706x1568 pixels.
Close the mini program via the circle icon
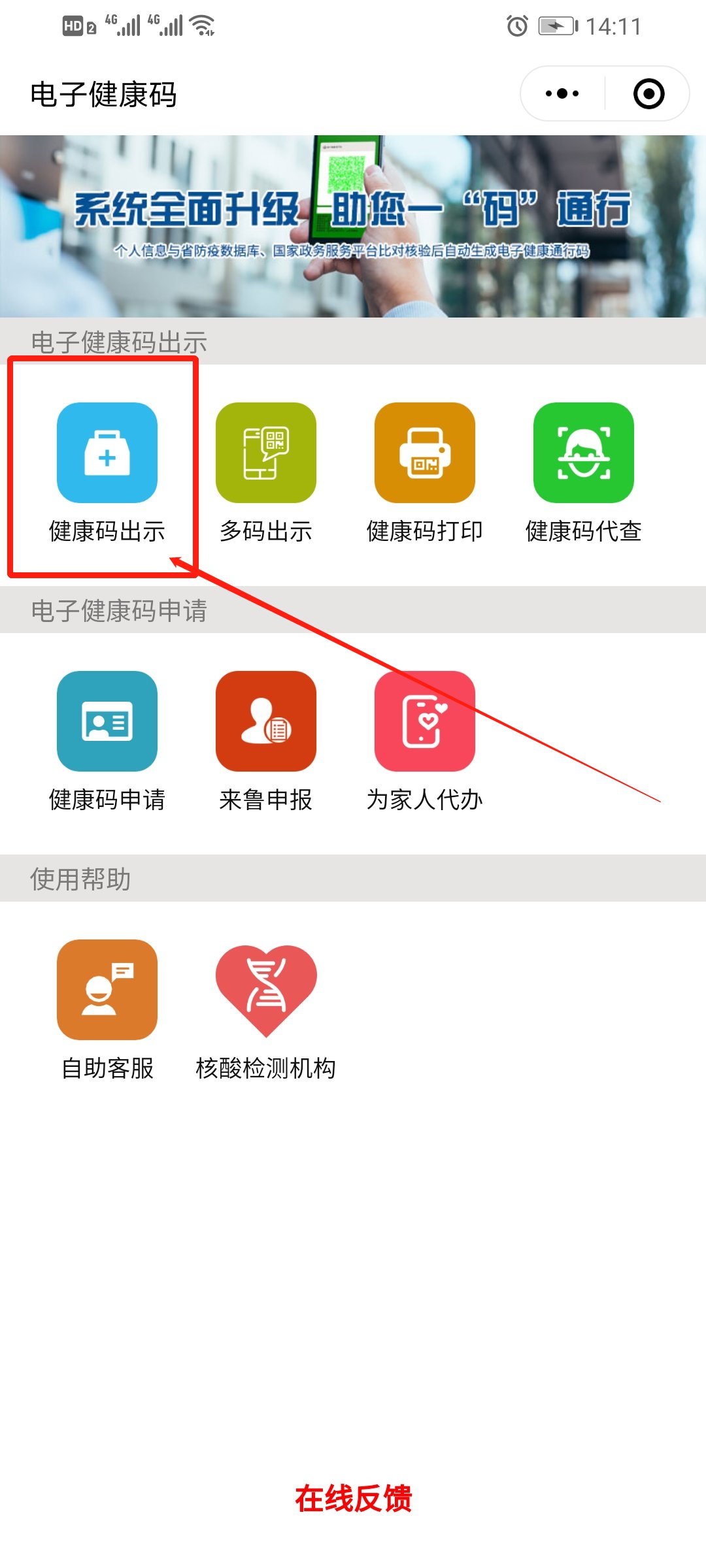click(648, 93)
